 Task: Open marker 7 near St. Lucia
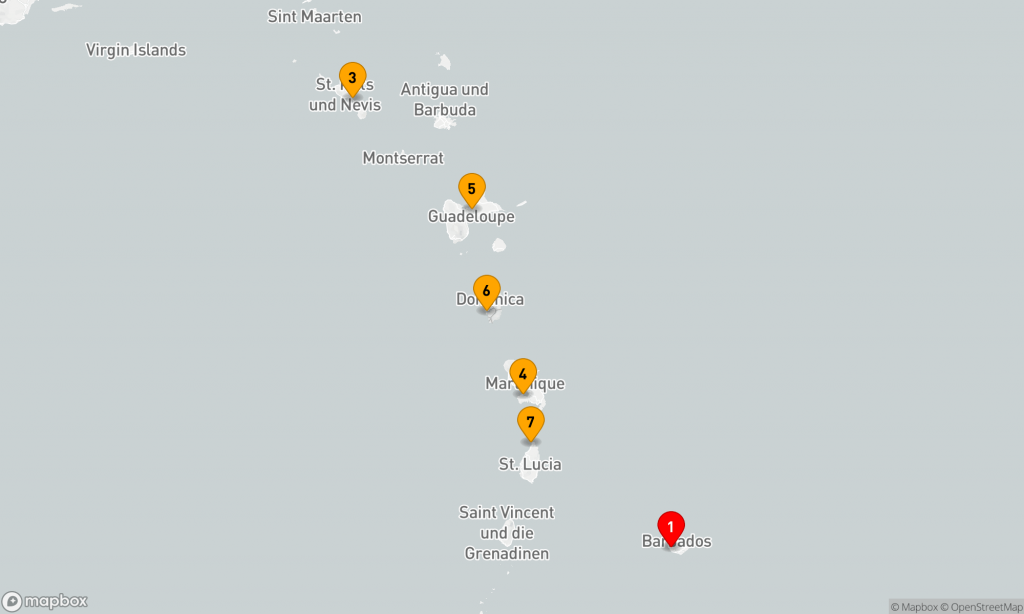pyautogui.click(x=531, y=422)
